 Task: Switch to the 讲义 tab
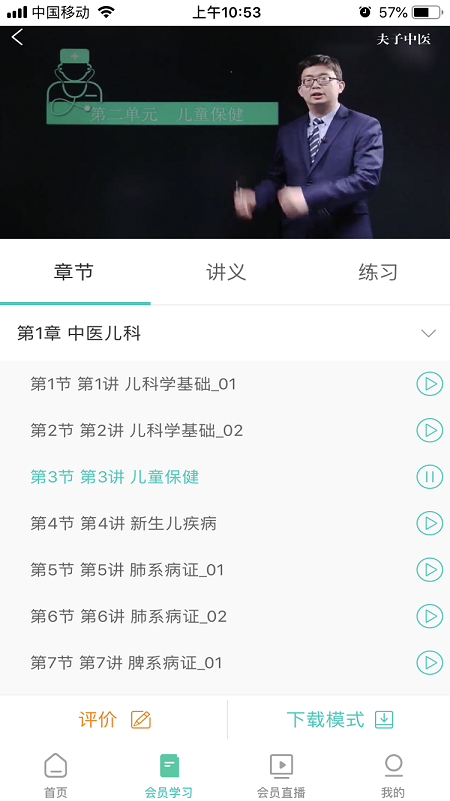coord(226,272)
